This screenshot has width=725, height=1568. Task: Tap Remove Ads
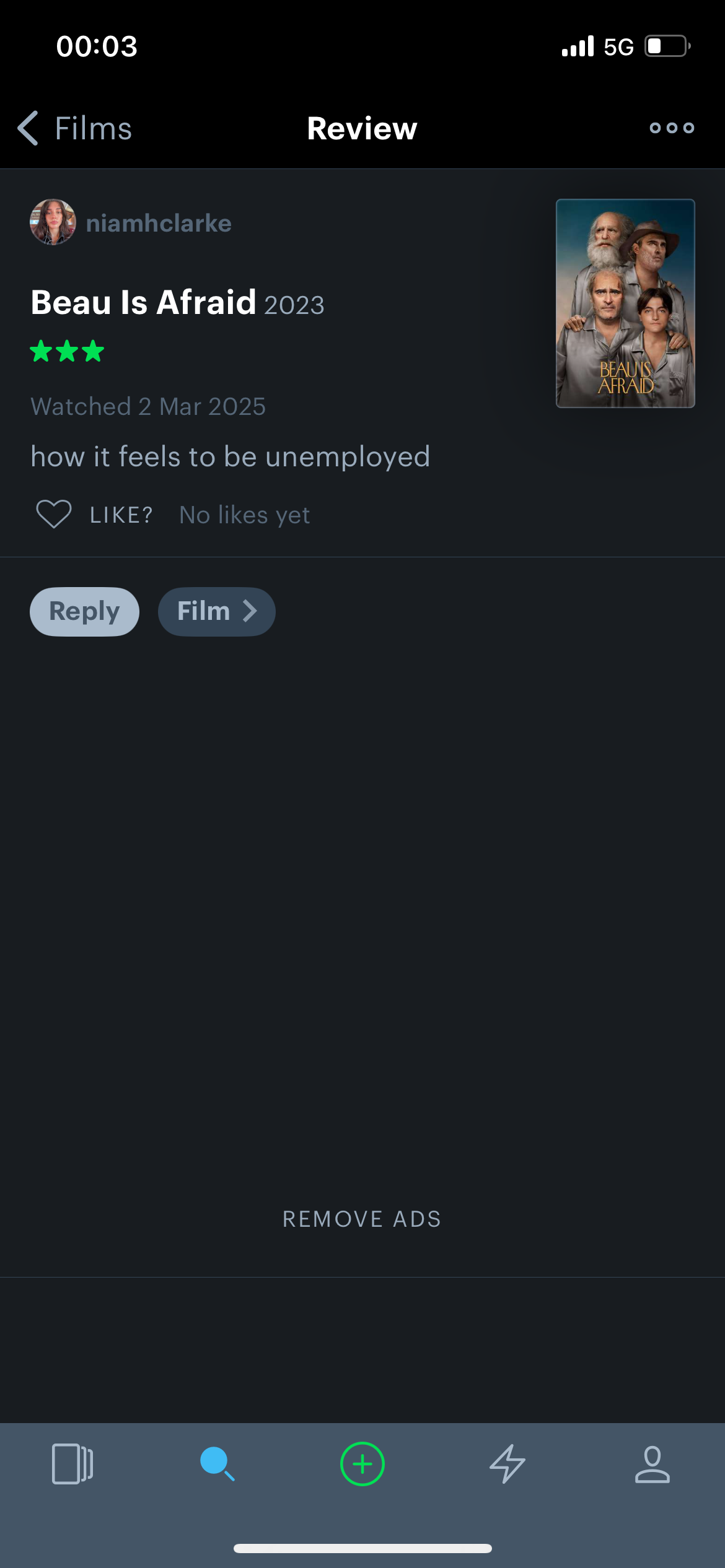tap(362, 1219)
